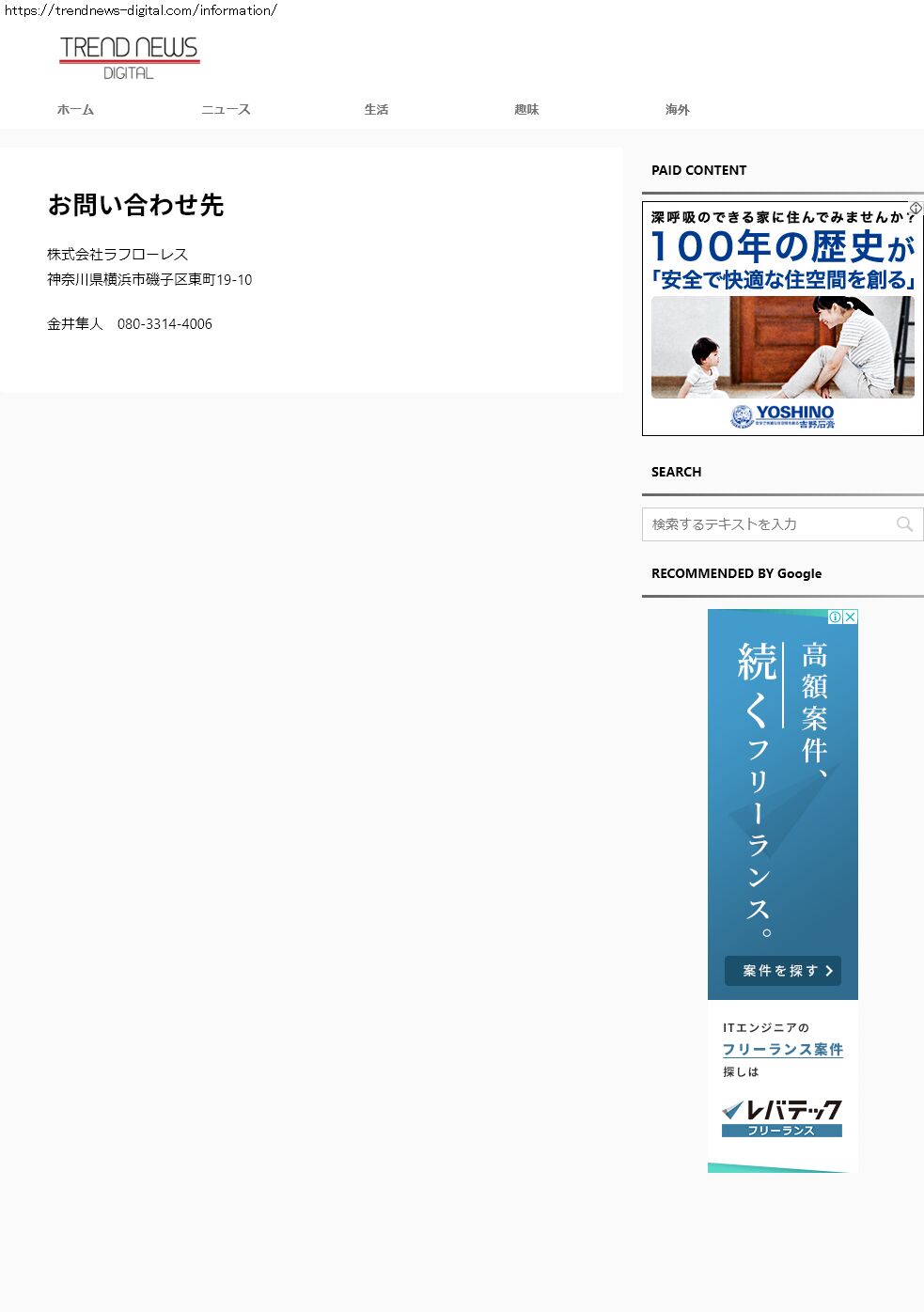Tap 案件を探す on the freelance ad

782,971
